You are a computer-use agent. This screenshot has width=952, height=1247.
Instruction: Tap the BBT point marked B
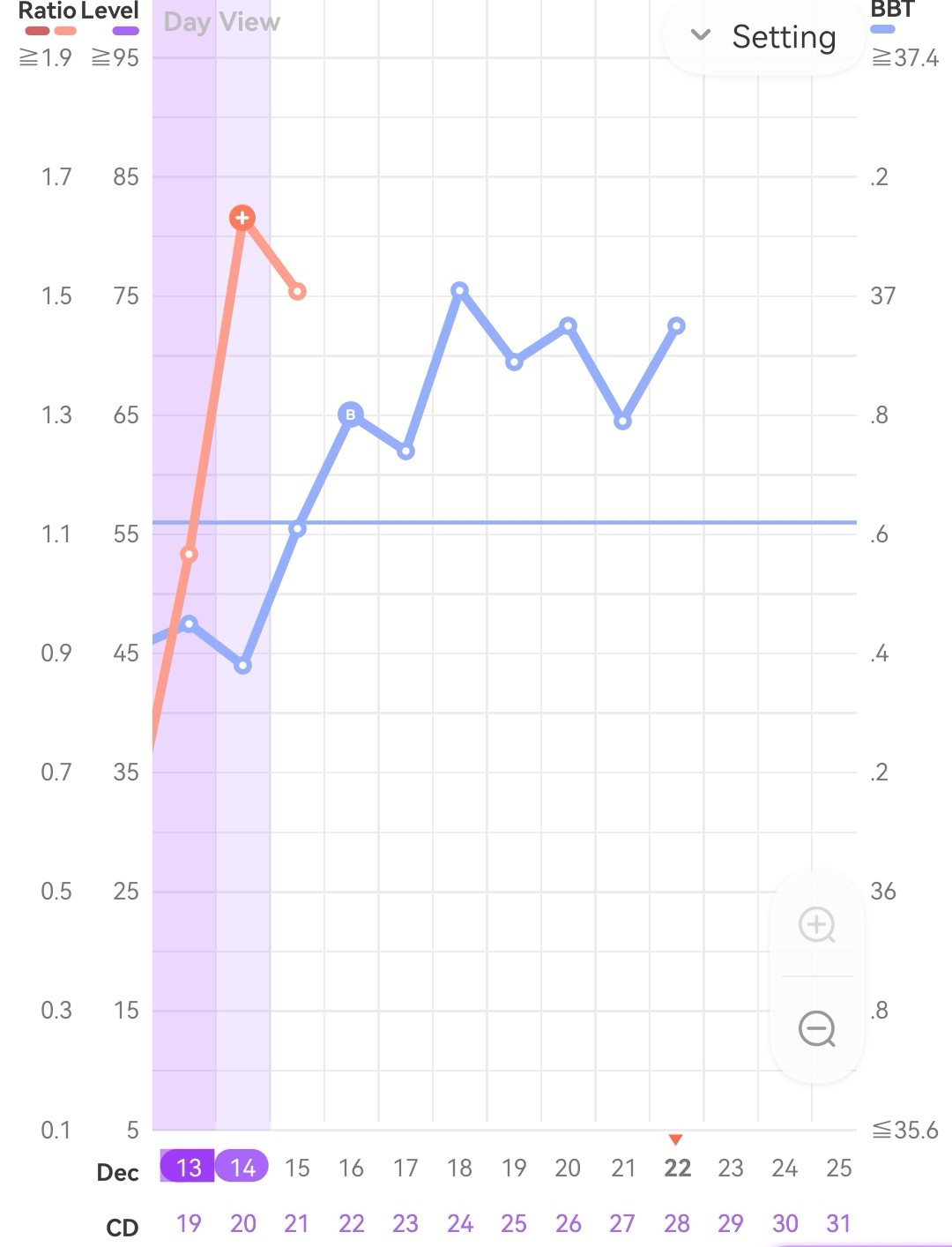351,414
